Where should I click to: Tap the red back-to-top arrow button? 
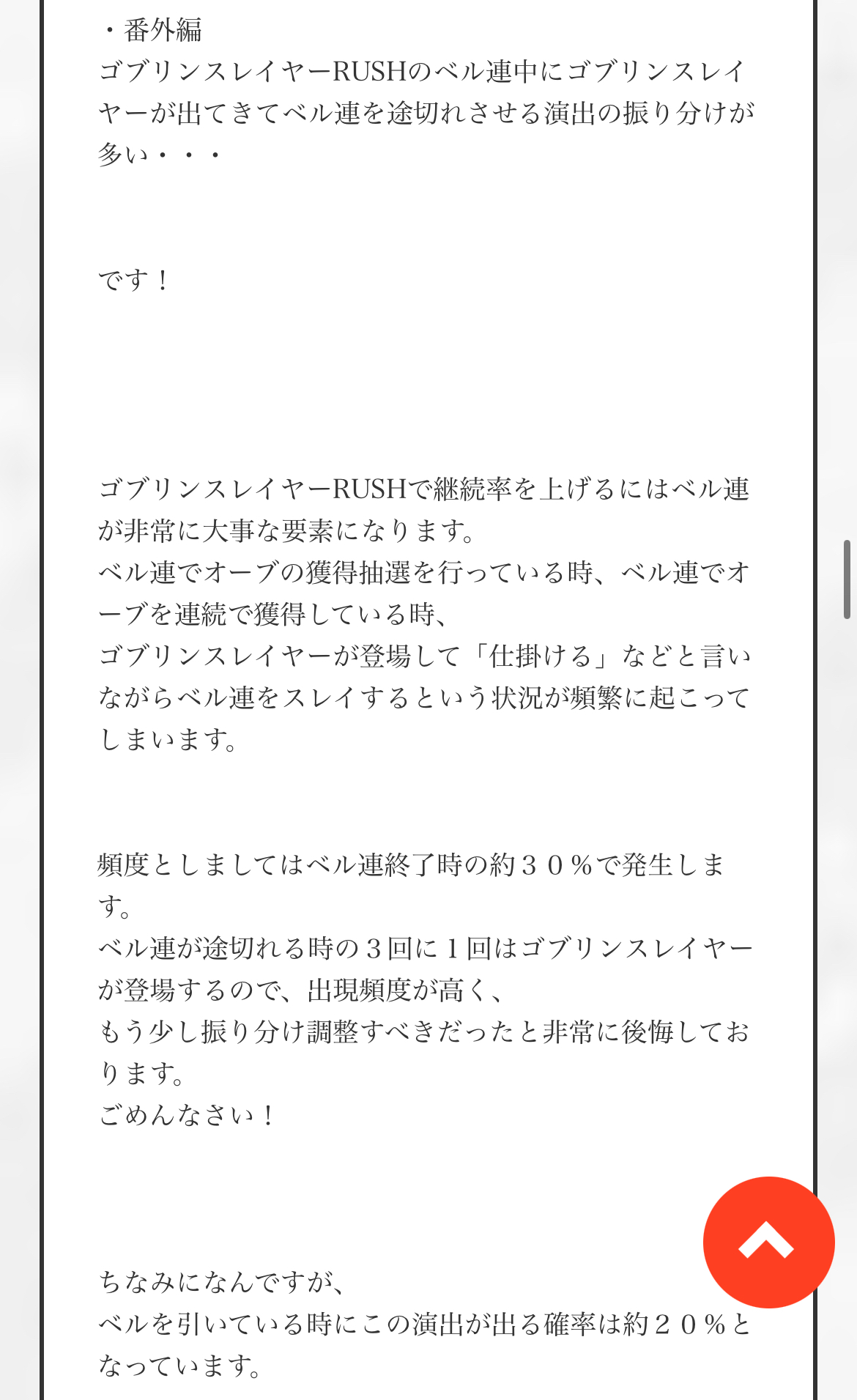pyautogui.click(x=768, y=1242)
